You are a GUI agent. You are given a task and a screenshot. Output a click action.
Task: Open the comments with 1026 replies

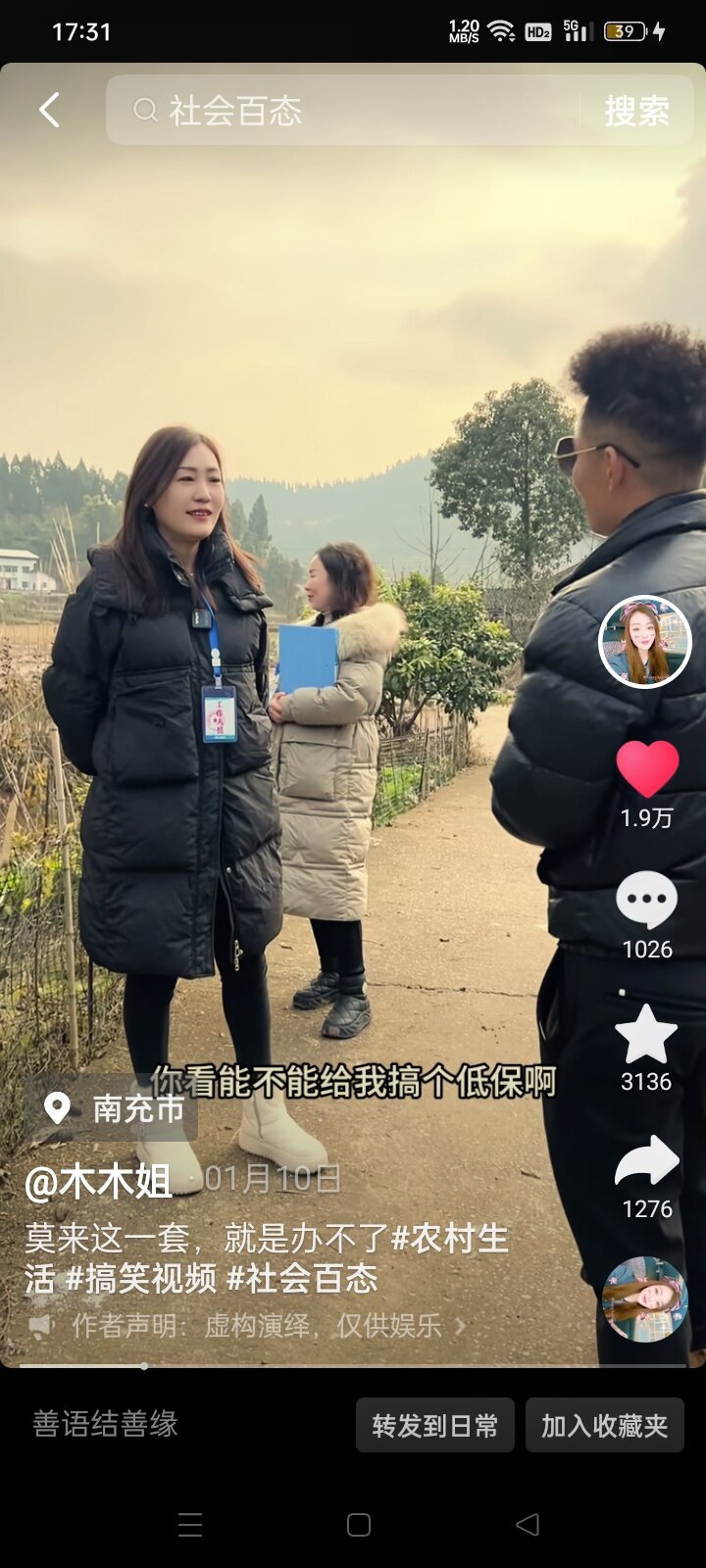point(646,900)
